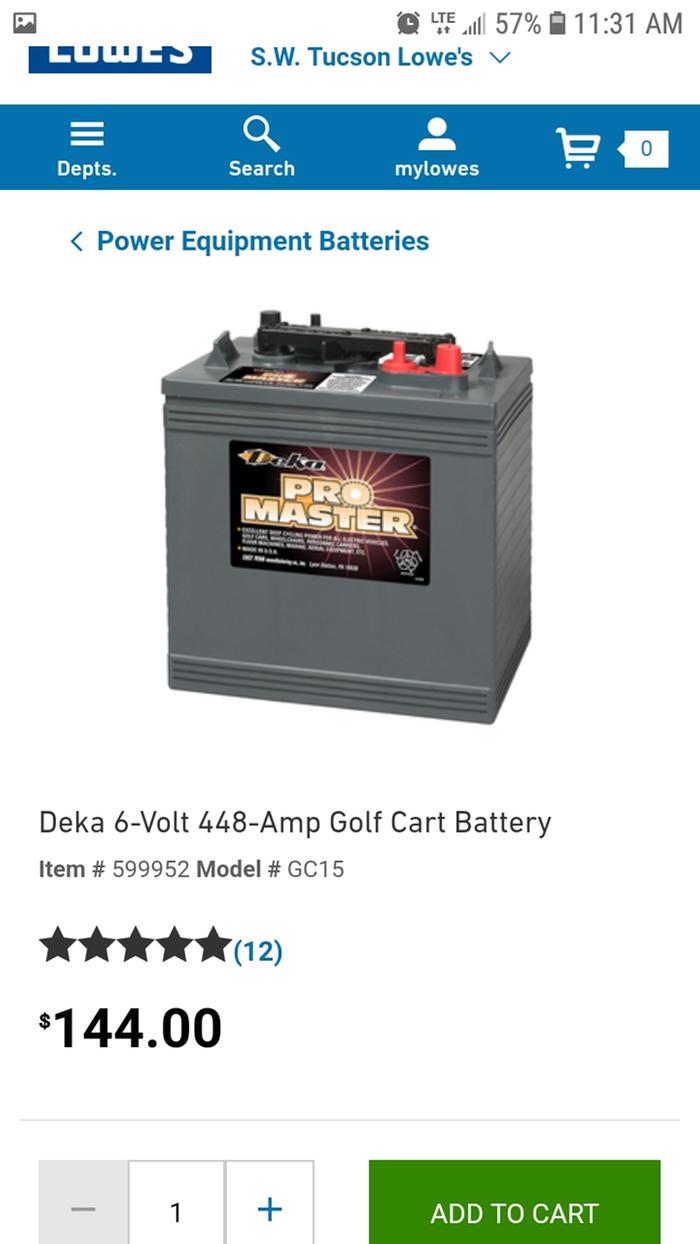Increase quantity with the plus button
The image size is (700, 1244).
coord(270,1209)
